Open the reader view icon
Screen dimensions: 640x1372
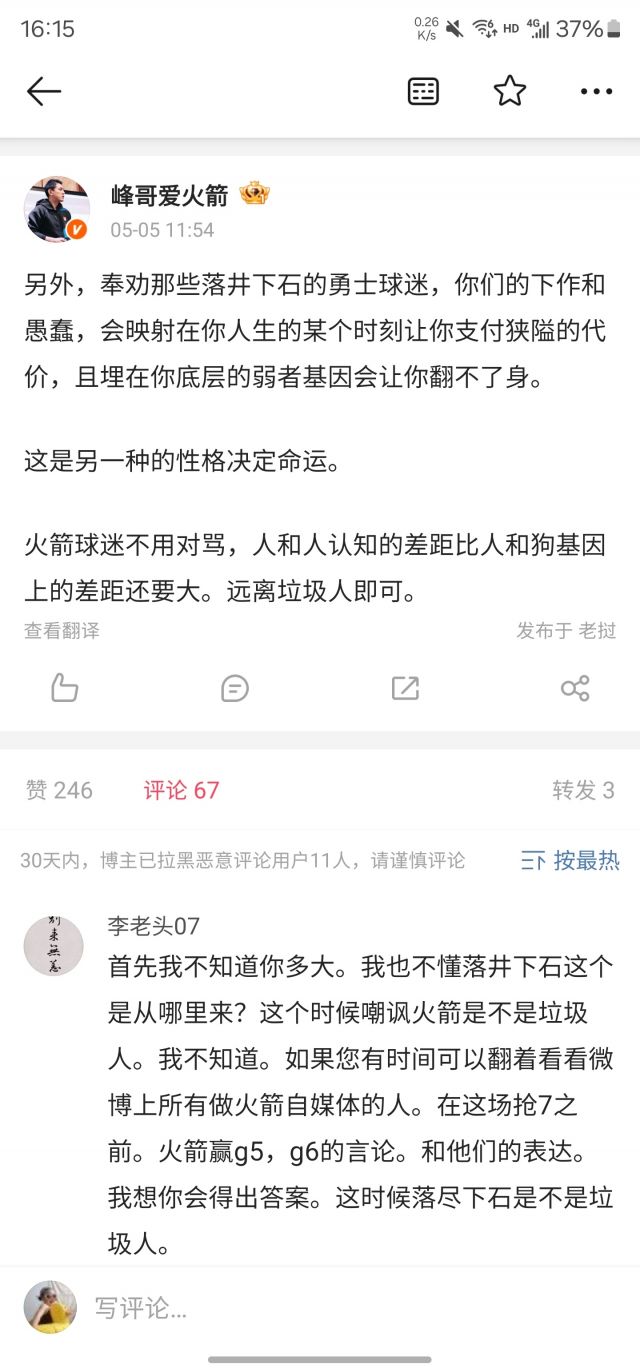pyautogui.click(x=423, y=92)
